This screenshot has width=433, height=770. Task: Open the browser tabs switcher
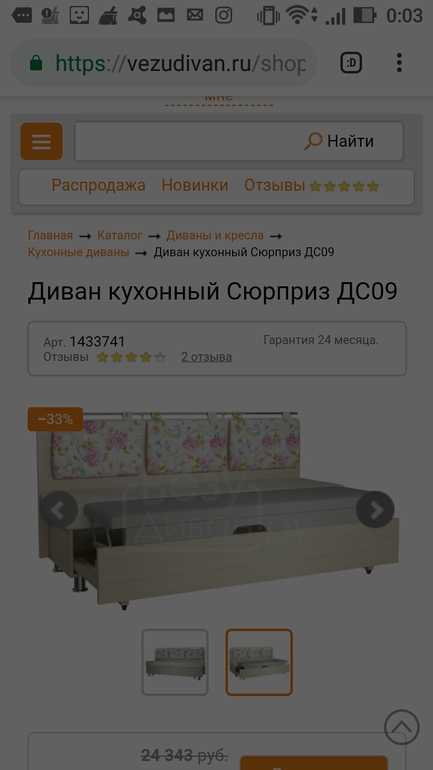(351, 63)
